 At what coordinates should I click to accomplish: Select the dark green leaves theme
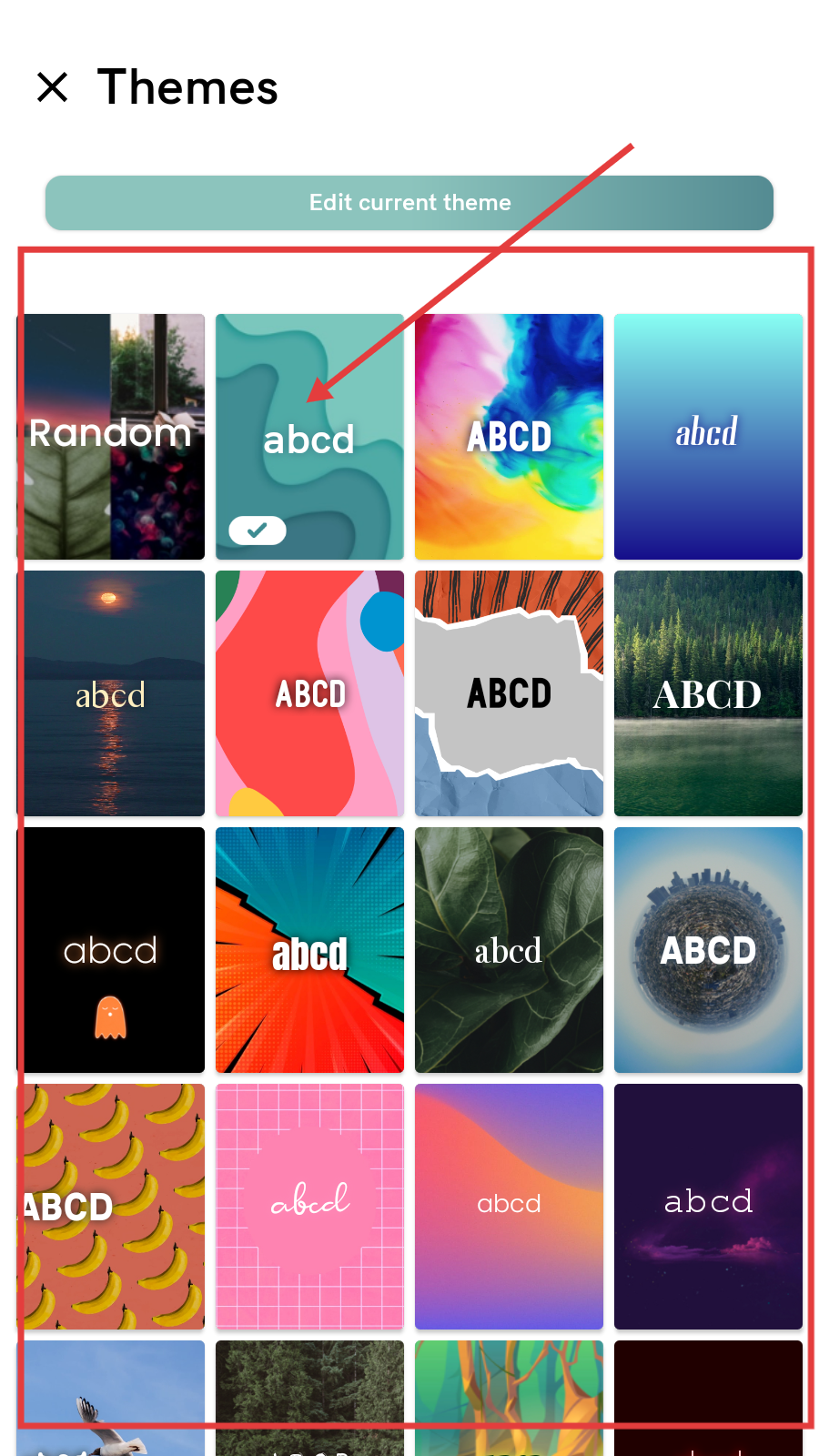509,950
